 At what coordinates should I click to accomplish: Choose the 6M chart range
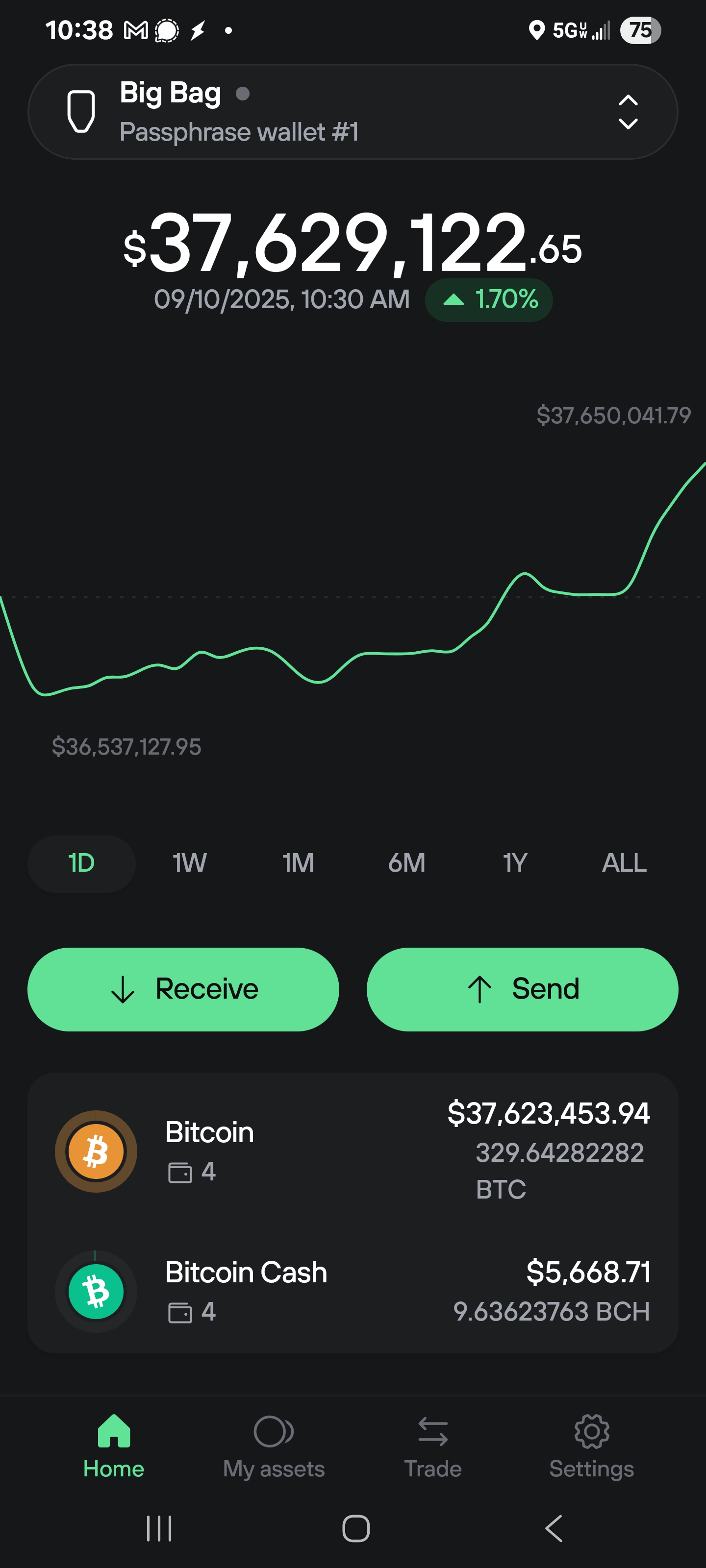(x=406, y=863)
